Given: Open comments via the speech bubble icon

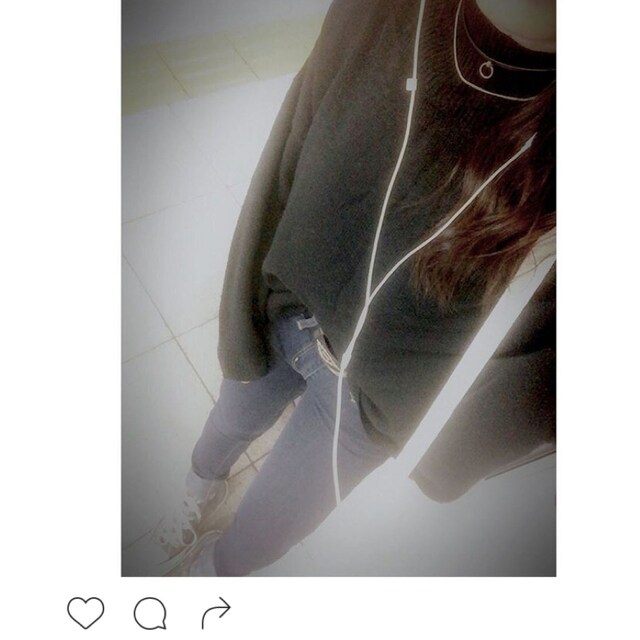Looking at the screenshot, I should [x=150, y=612].
